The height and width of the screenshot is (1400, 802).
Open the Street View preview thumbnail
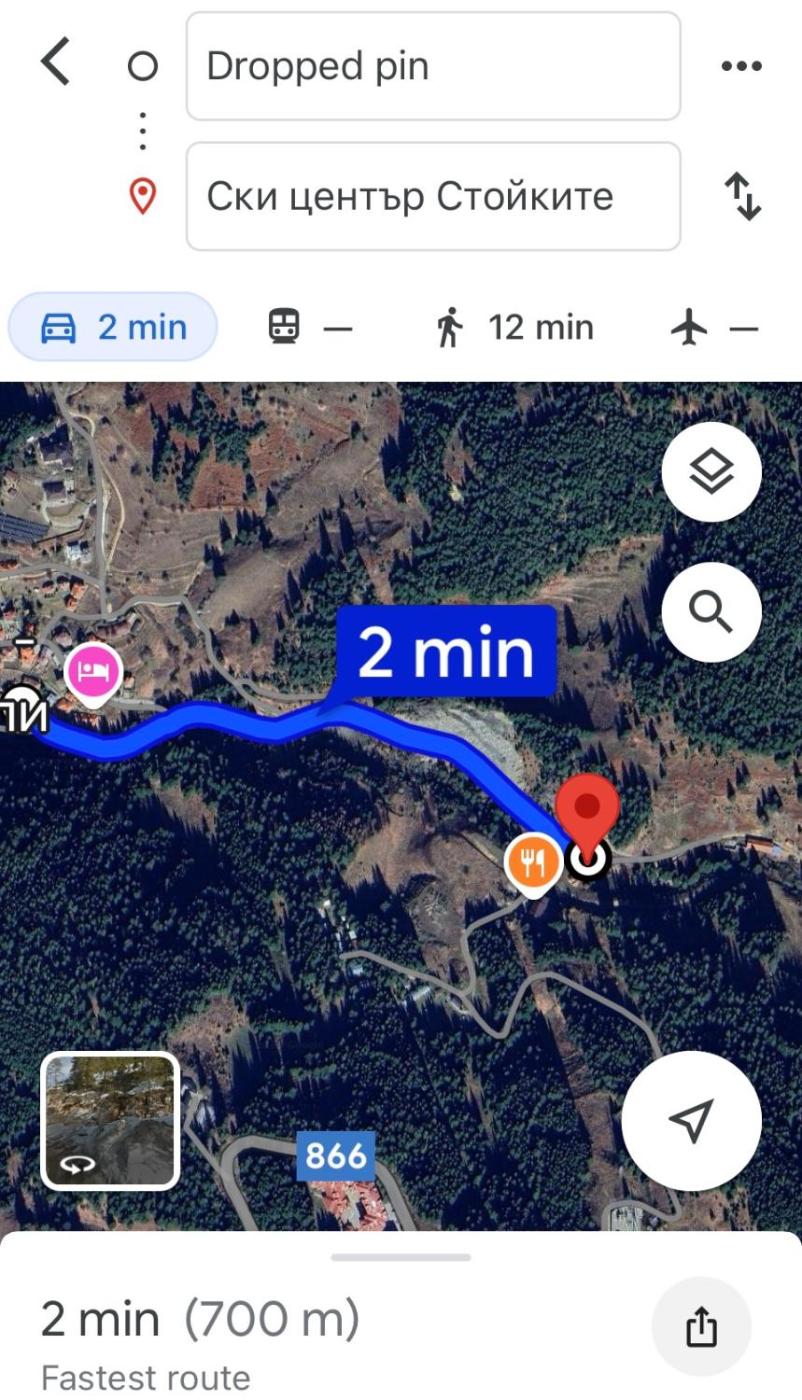coord(109,1120)
